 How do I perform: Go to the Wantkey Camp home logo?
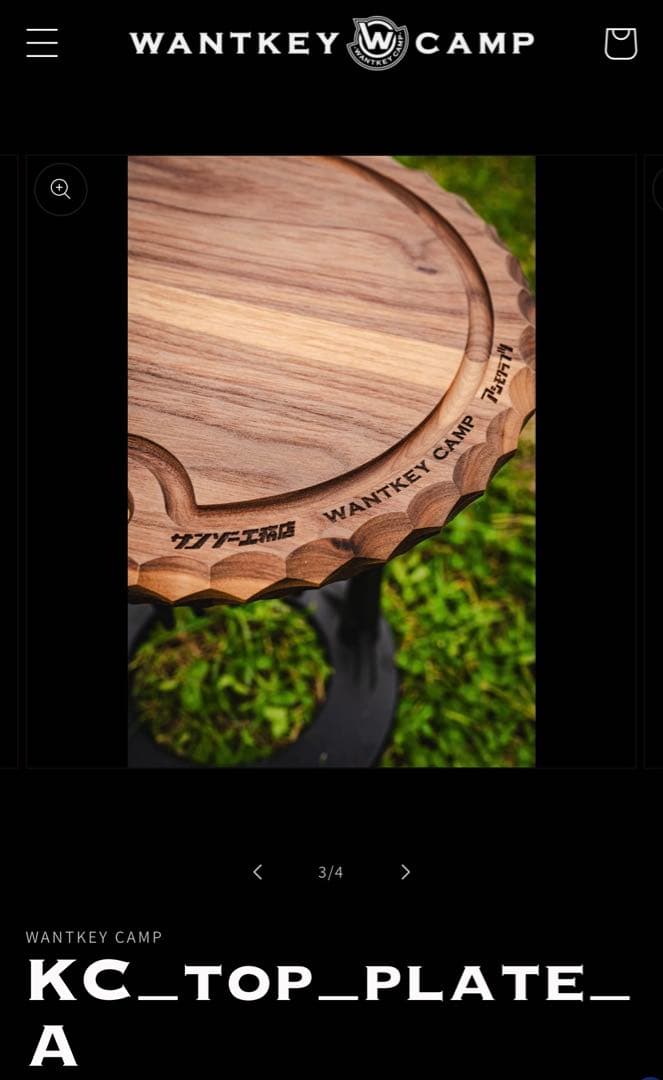331,43
